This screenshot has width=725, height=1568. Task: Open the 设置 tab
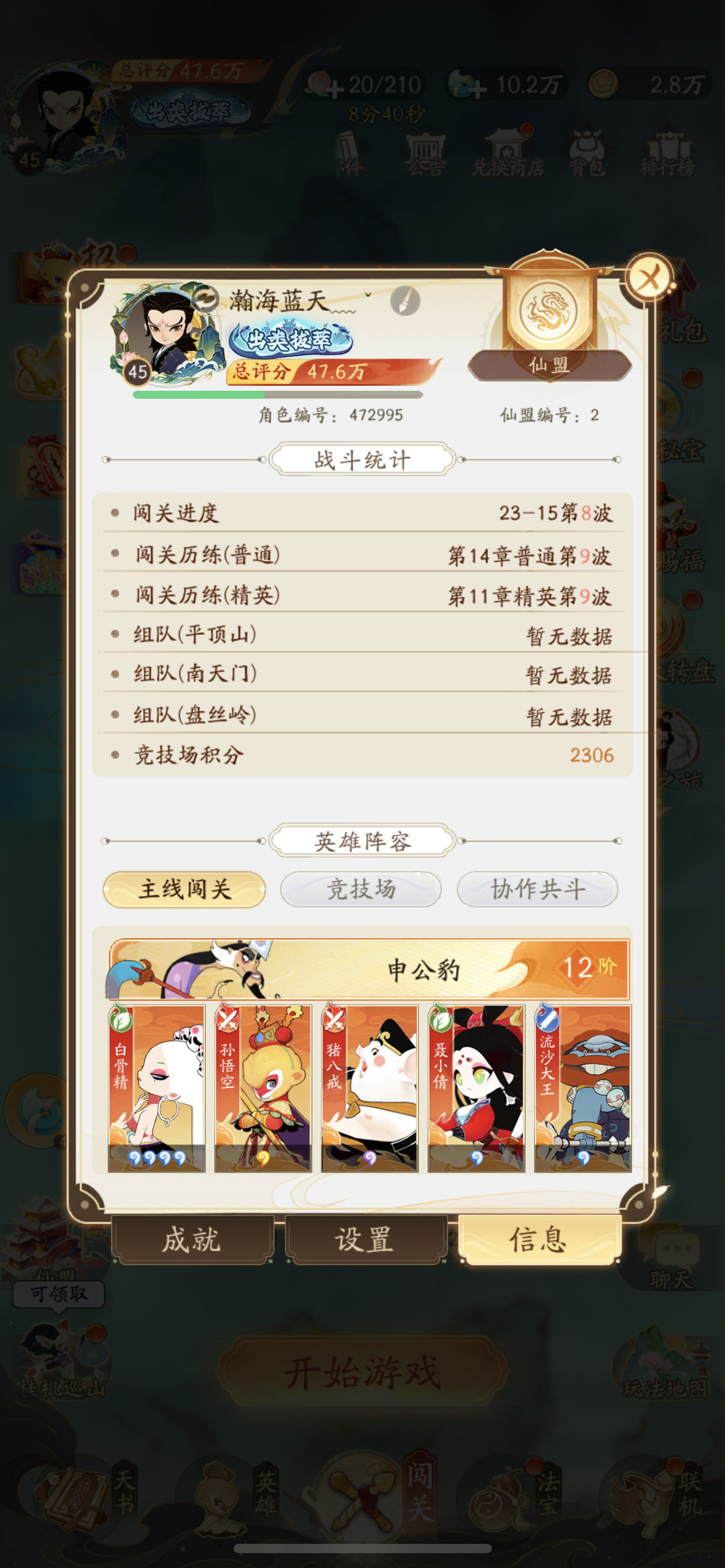(366, 1240)
